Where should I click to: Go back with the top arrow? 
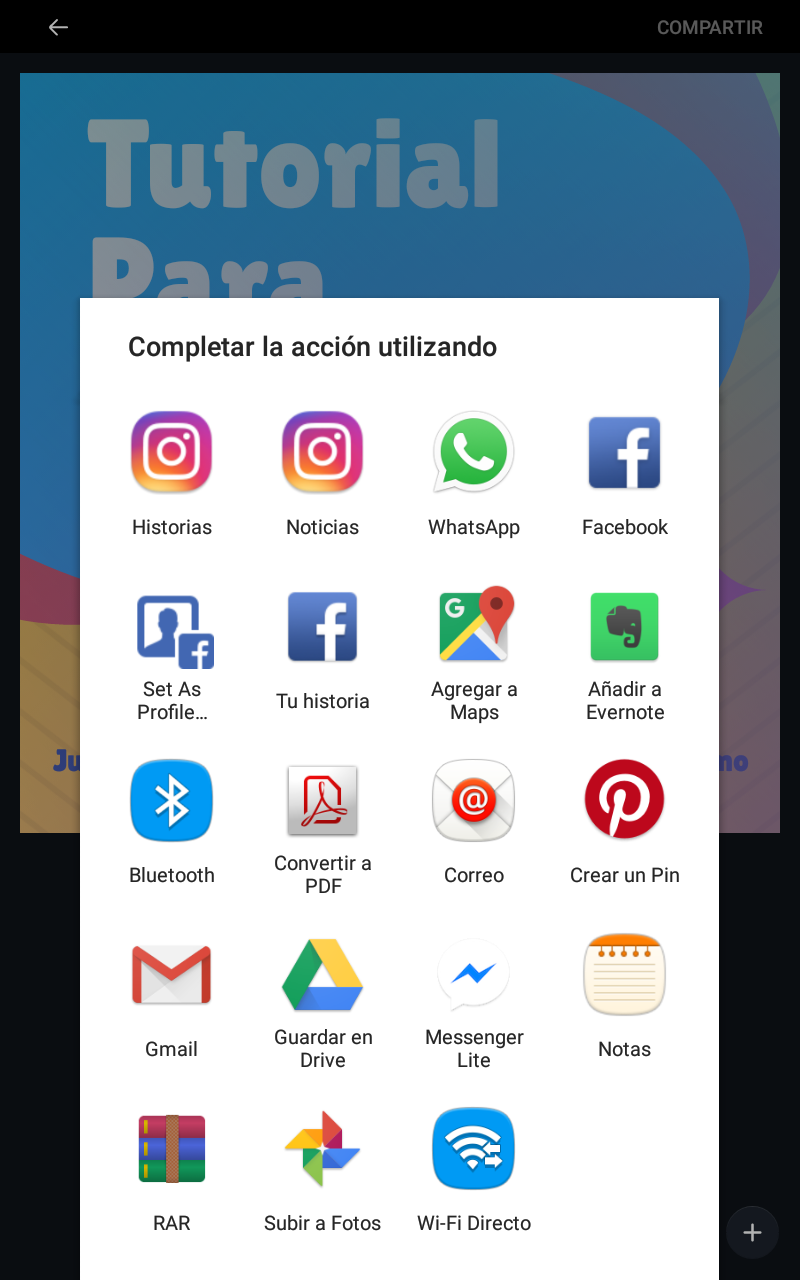[x=58, y=27]
